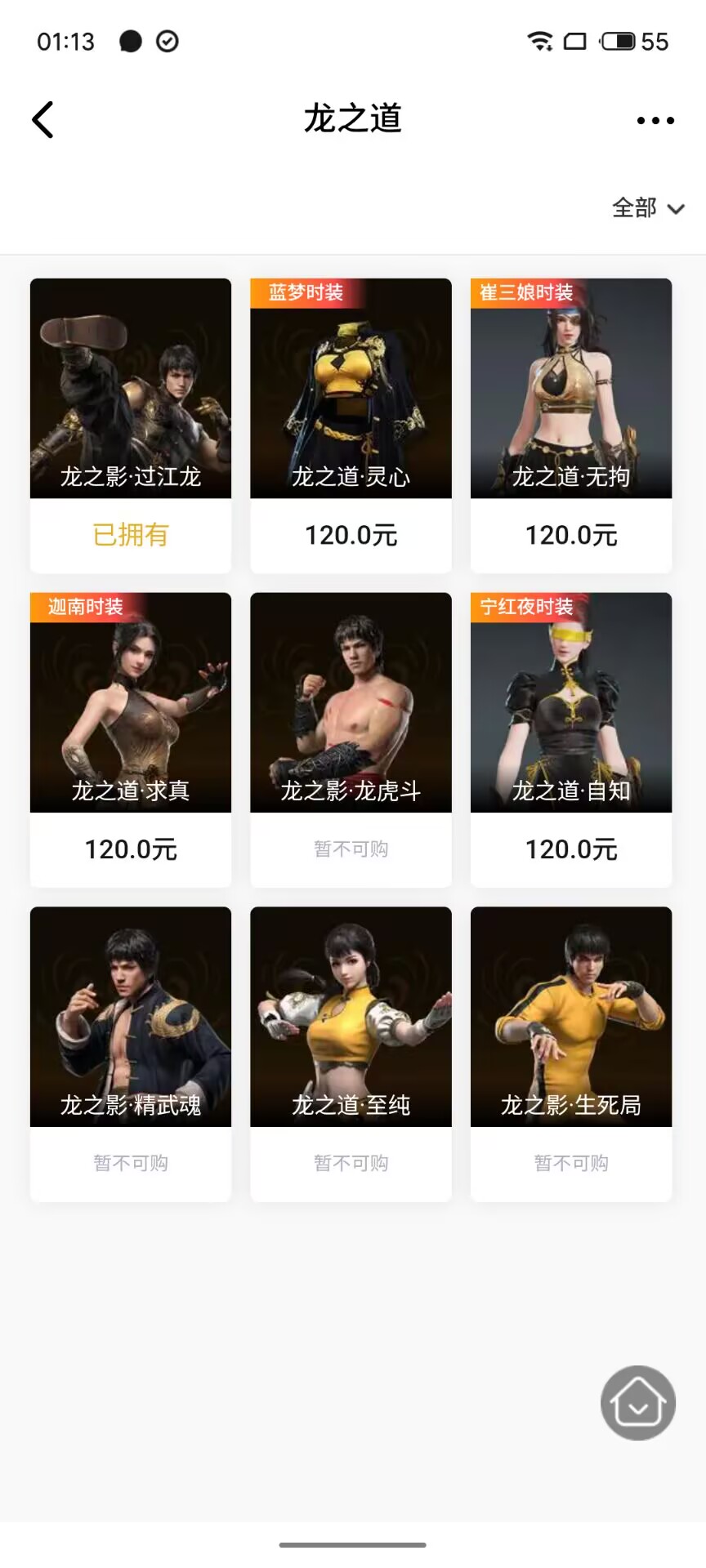Image resolution: width=706 pixels, height=1568 pixels.
Task: Tap the chevron beside 全部
Action: 676,210
